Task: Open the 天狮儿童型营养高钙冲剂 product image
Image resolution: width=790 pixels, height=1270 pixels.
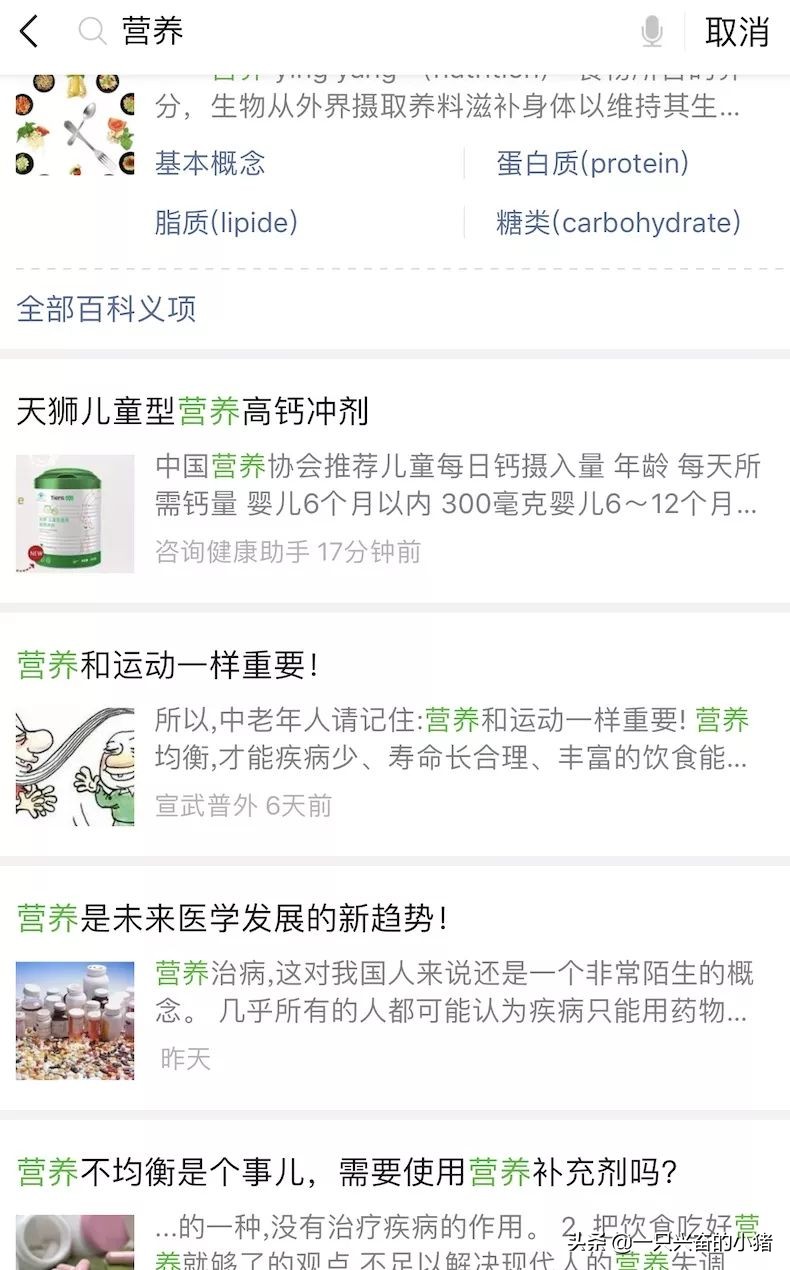Action: (75, 513)
